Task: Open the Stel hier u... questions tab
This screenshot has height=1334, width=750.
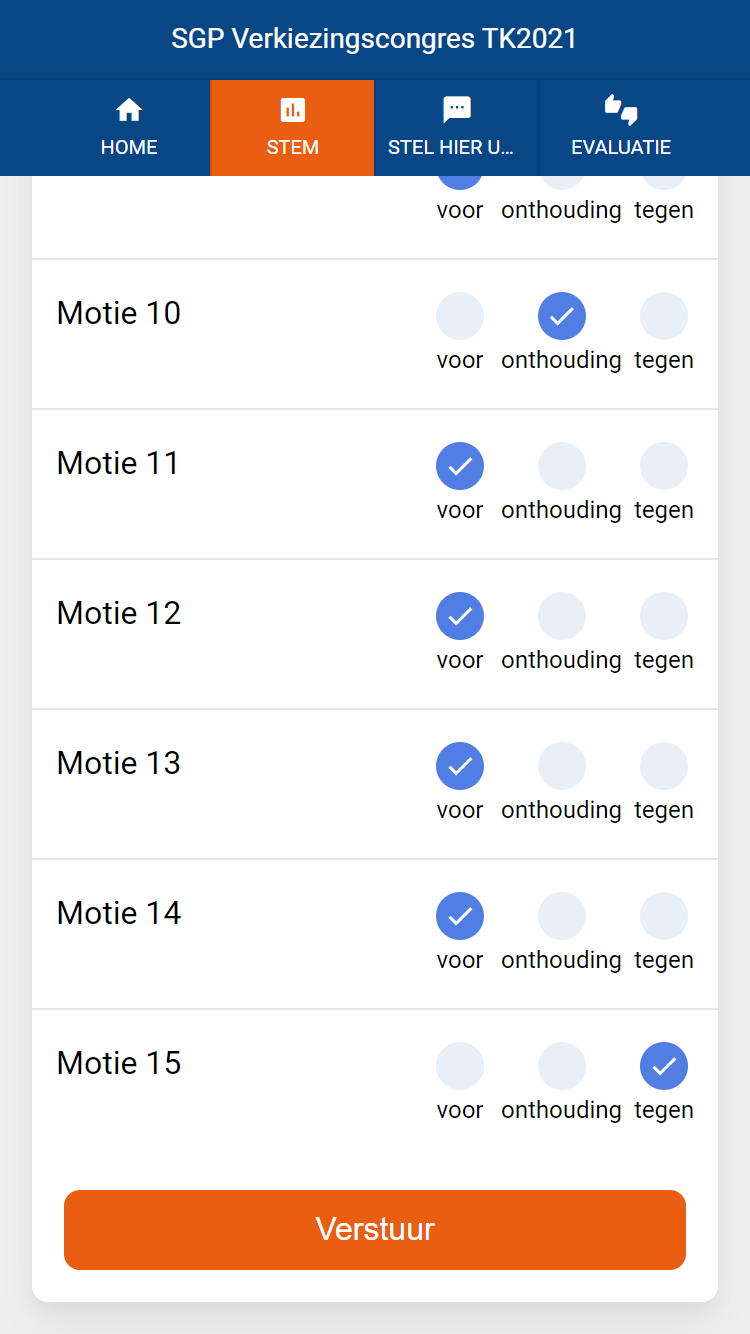Action: pyautogui.click(x=456, y=128)
